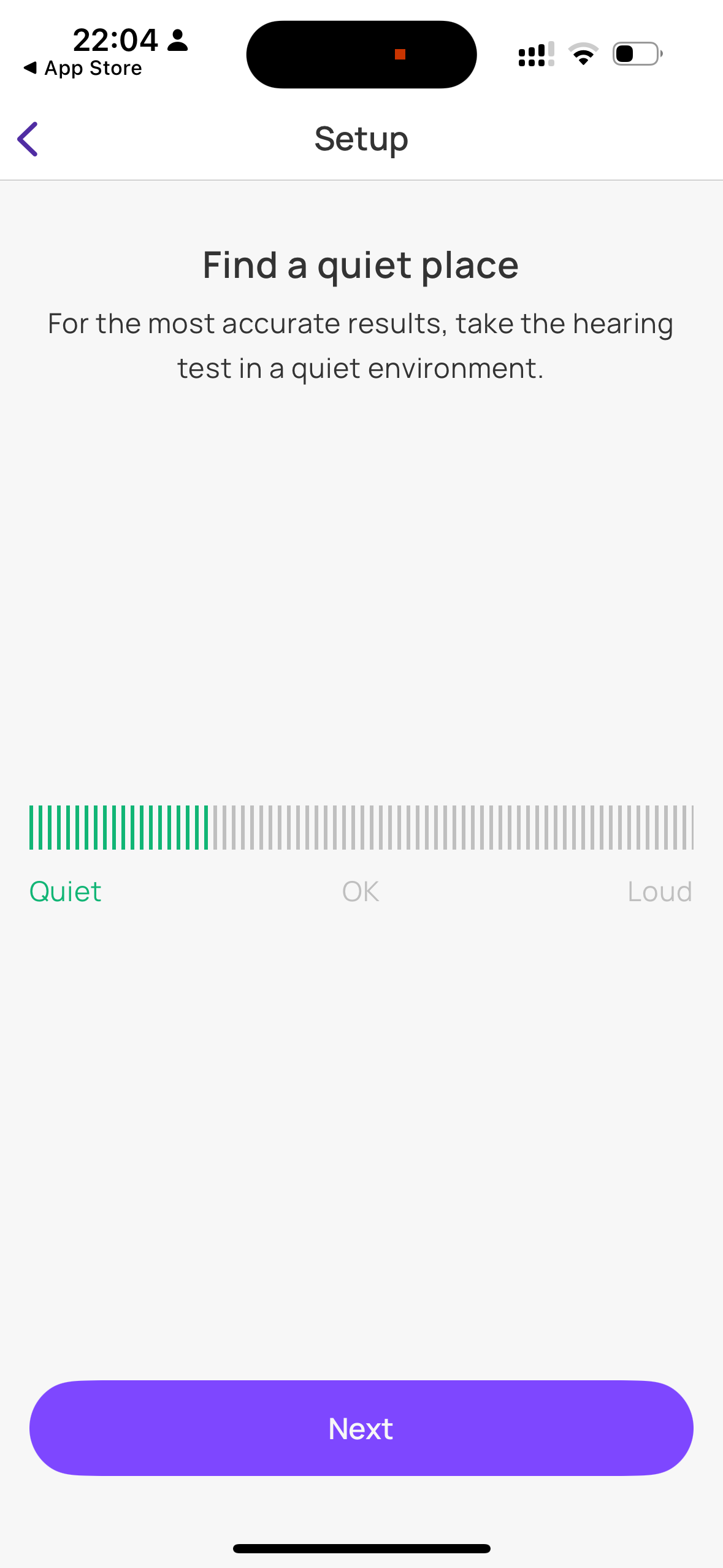The image size is (723, 1568).
Task: Return to App Store via status bar link
Action: pyautogui.click(x=83, y=68)
